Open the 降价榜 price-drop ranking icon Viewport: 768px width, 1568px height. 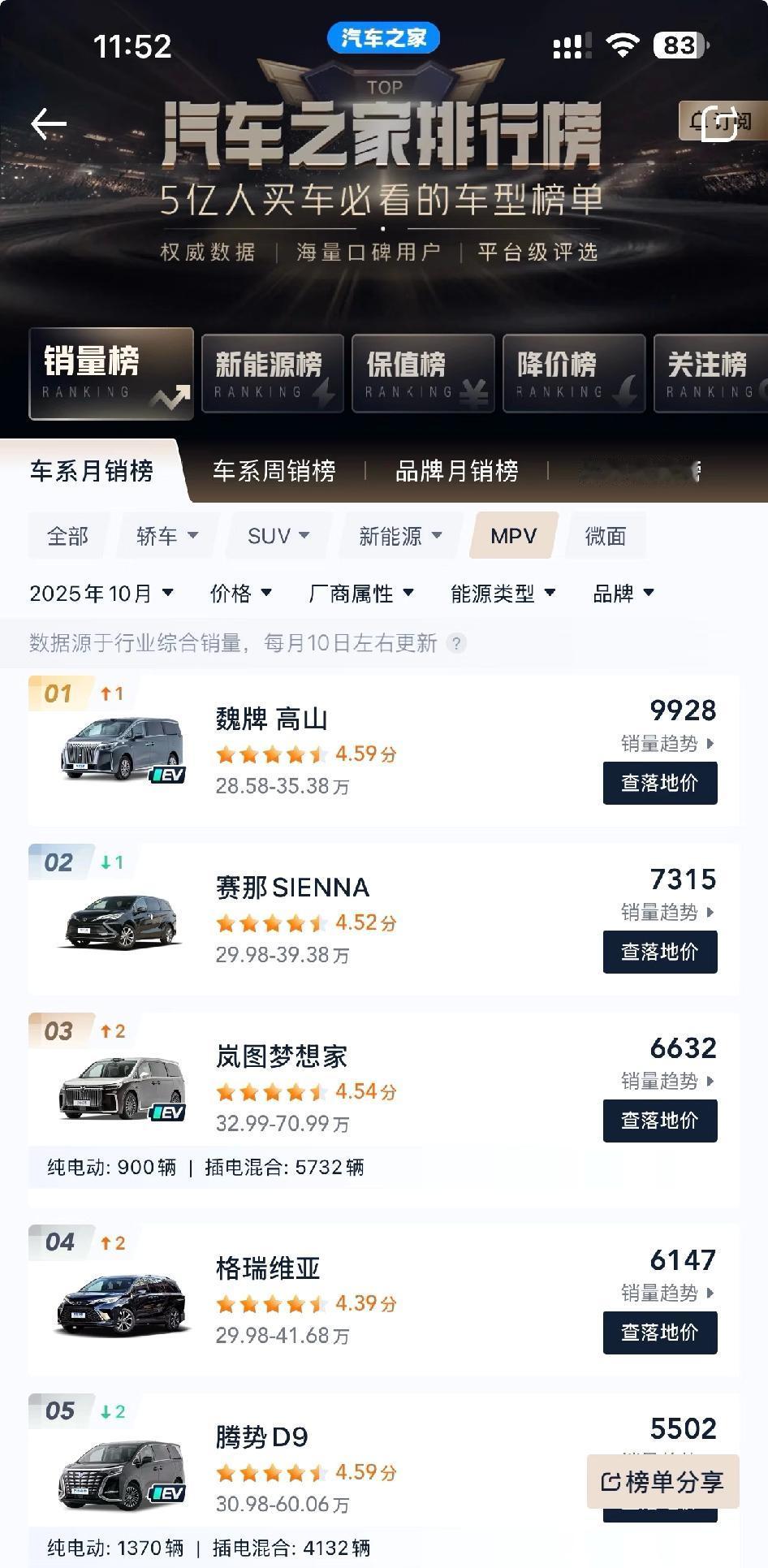click(x=574, y=374)
